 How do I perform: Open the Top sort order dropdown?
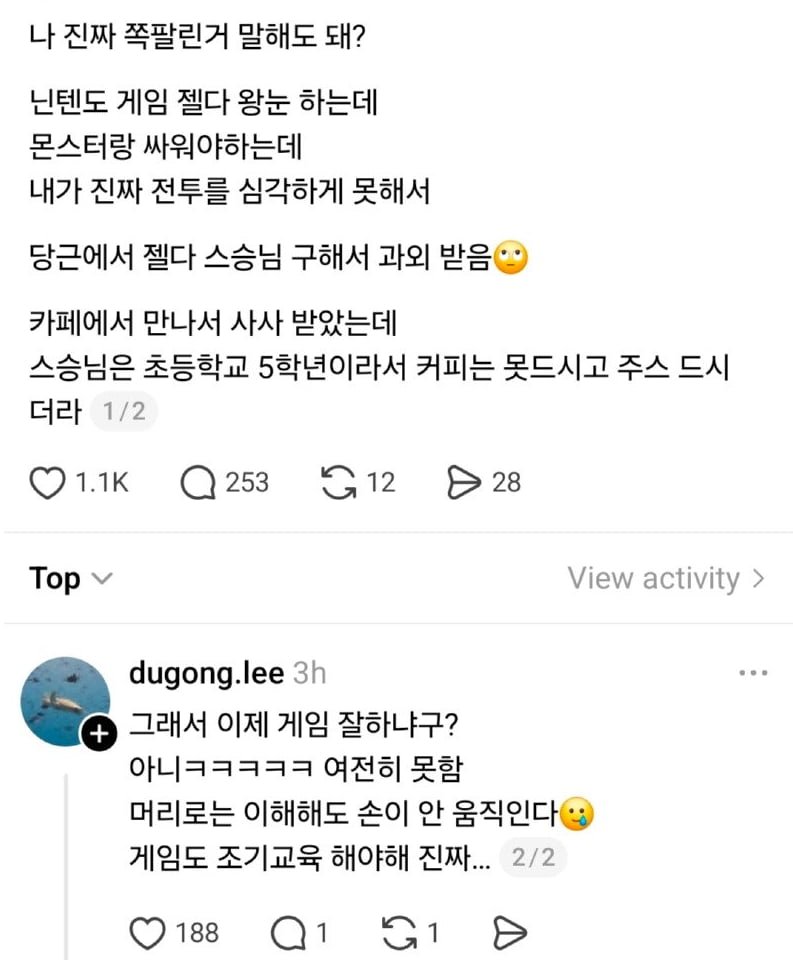(x=68, y=578)
